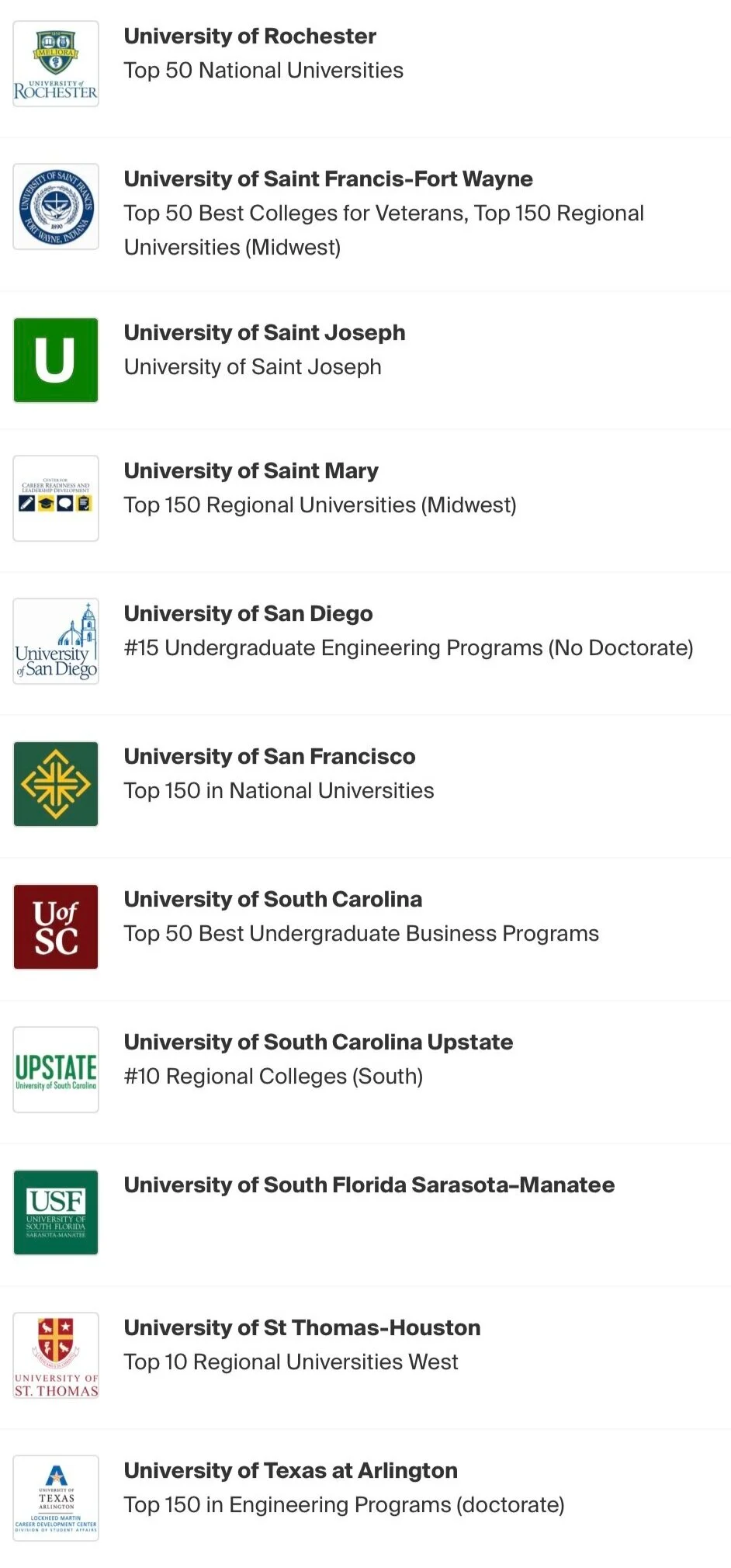Open the University of Saint Joseph row

tap(265, 333)
